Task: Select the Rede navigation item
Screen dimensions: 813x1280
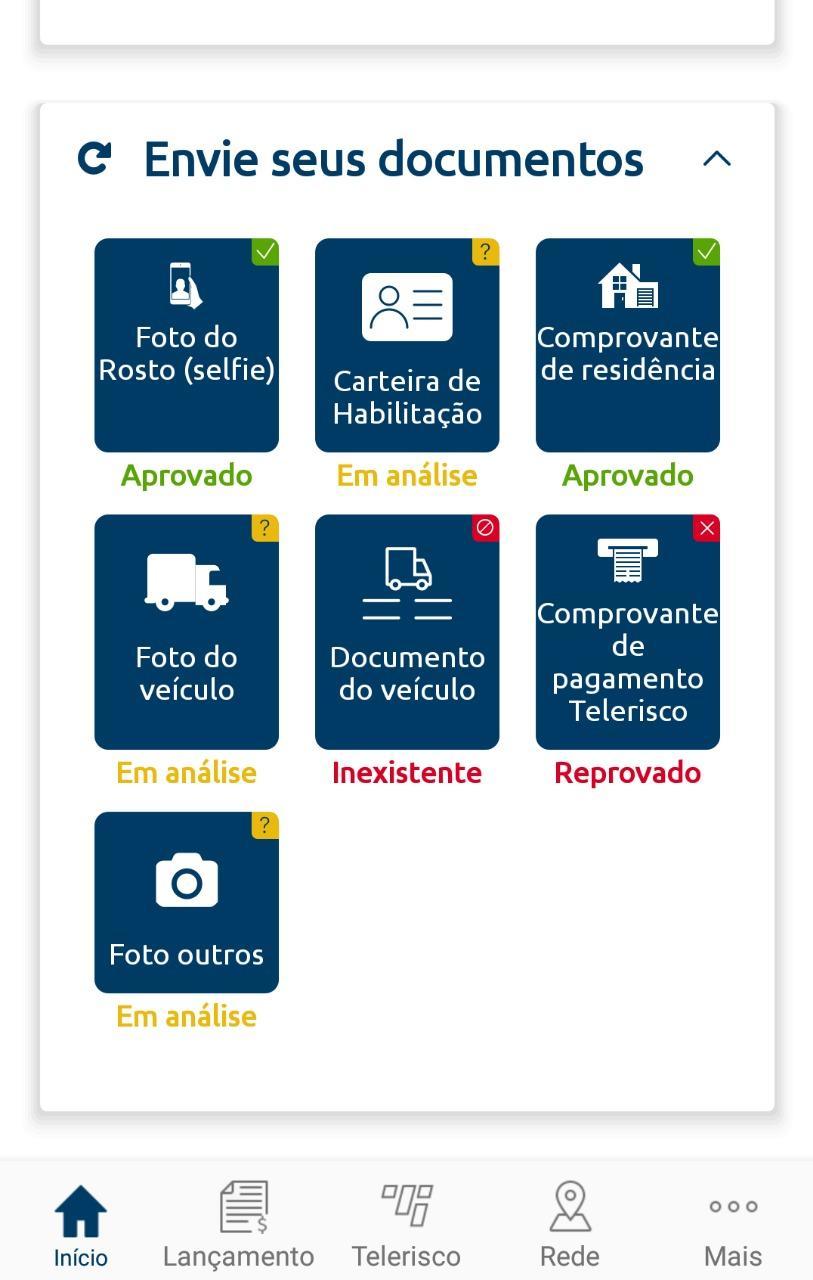Action: pos(570,1222)
